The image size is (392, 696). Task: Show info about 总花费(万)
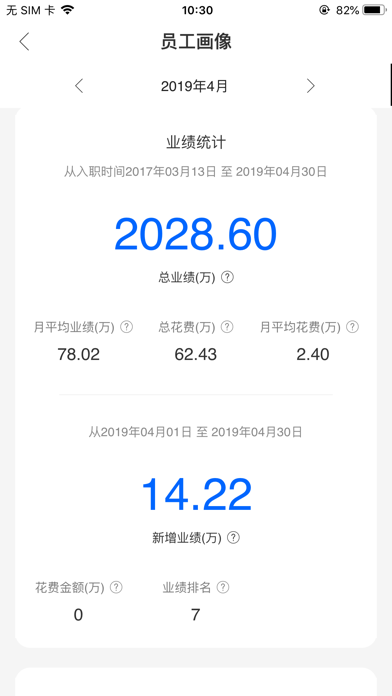tap(227, 327)
